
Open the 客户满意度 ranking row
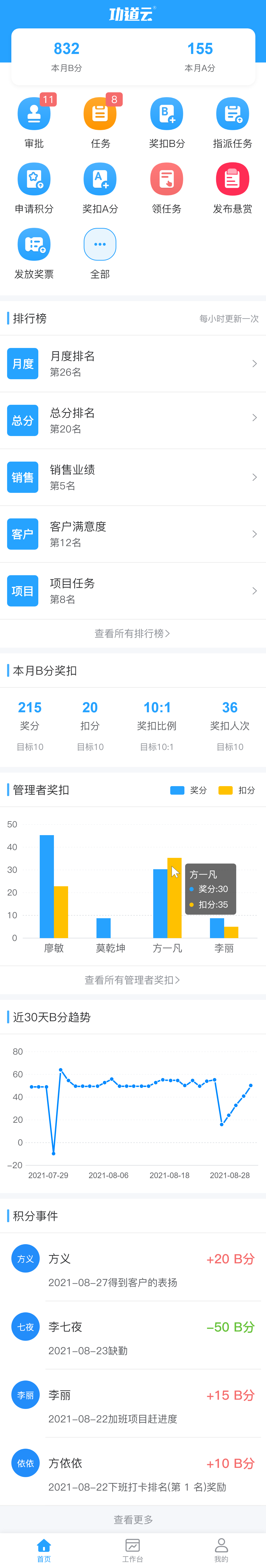133,534
